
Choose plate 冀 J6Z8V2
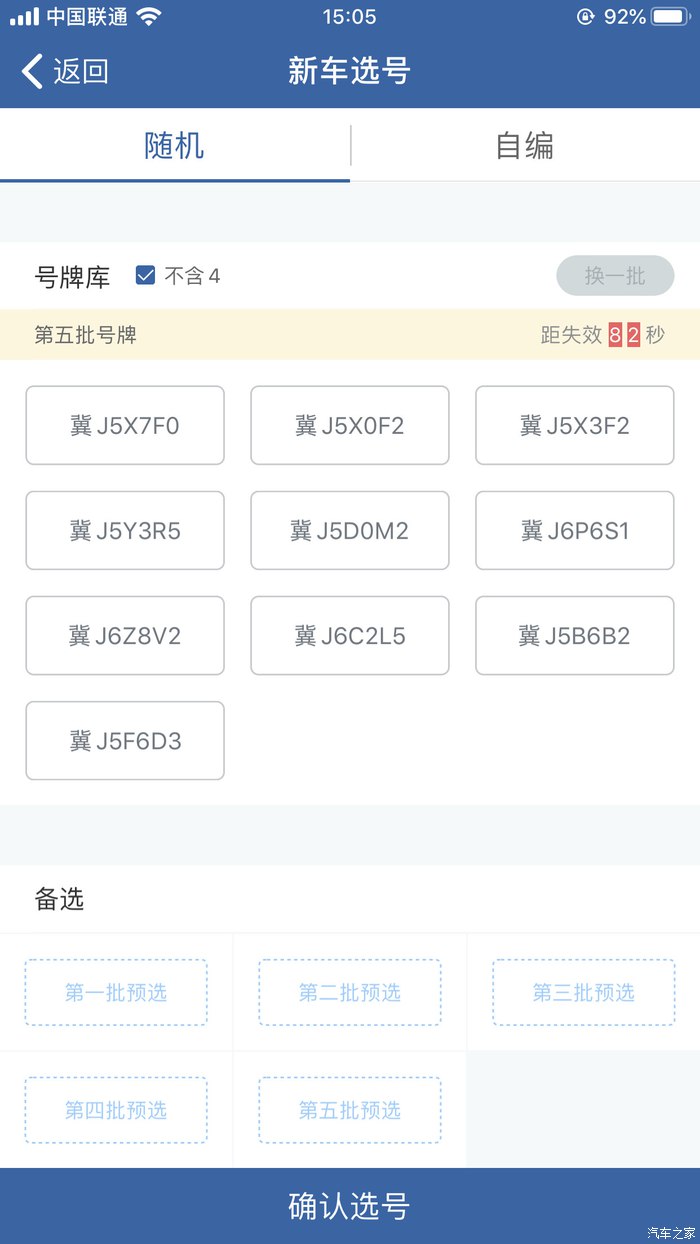(x=125, y=635)
